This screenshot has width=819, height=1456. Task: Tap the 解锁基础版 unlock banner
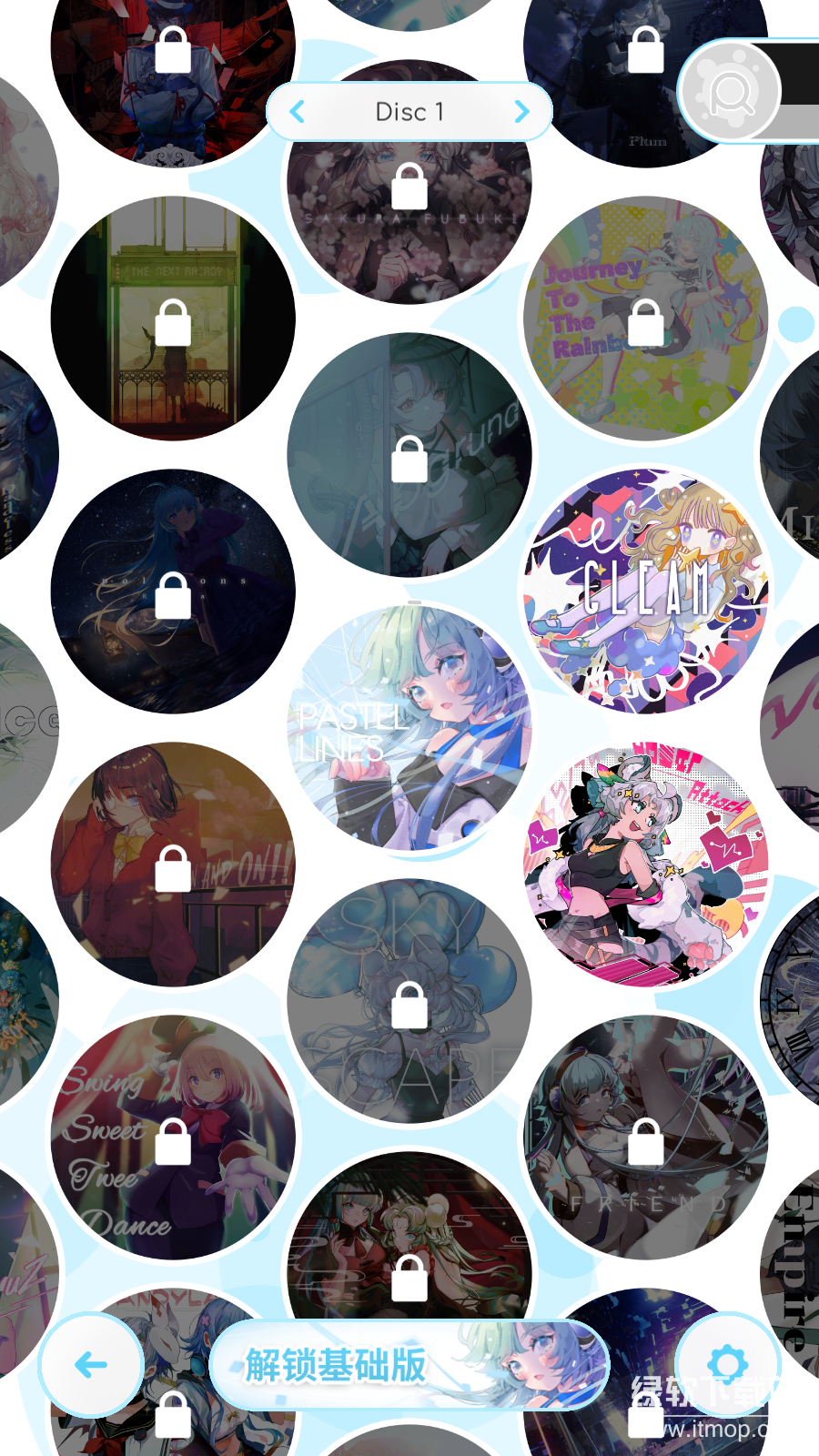[x=408, y=1364]
